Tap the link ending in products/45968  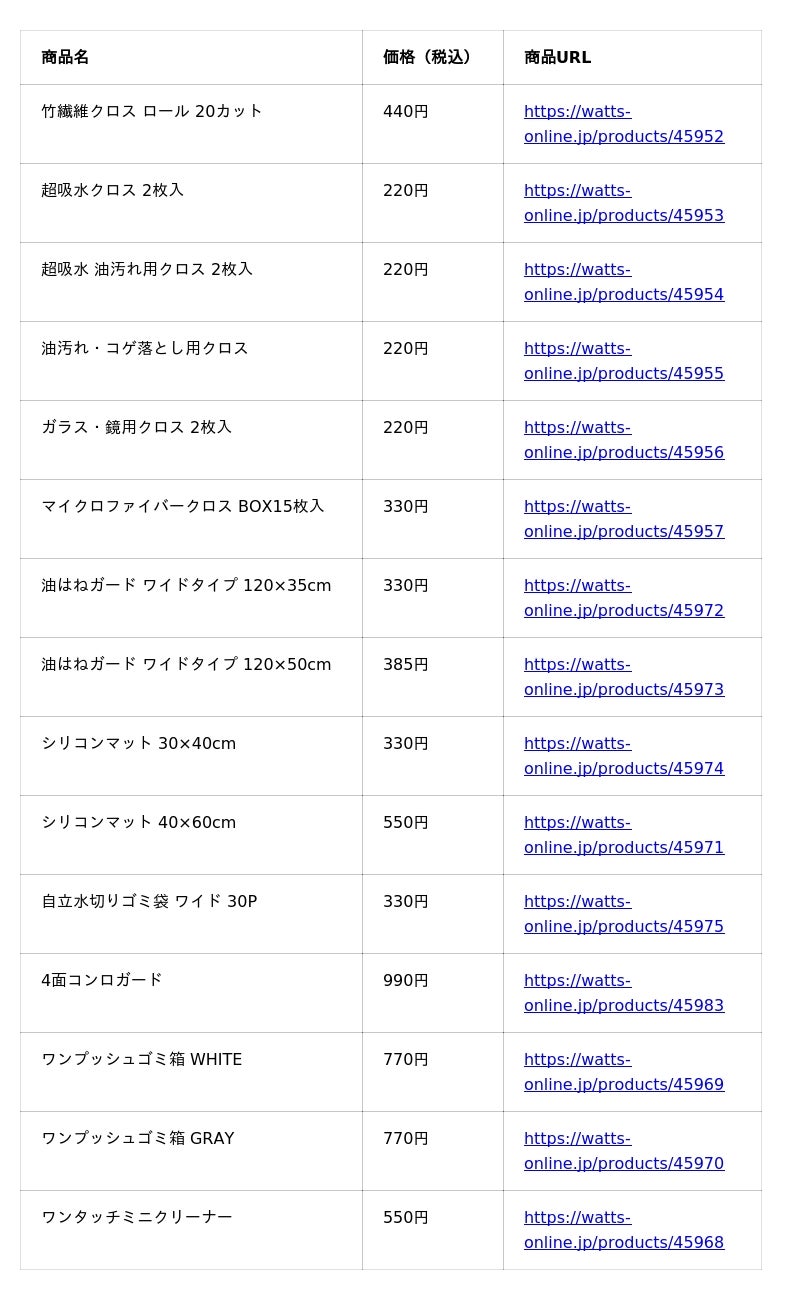[623, 1242]
